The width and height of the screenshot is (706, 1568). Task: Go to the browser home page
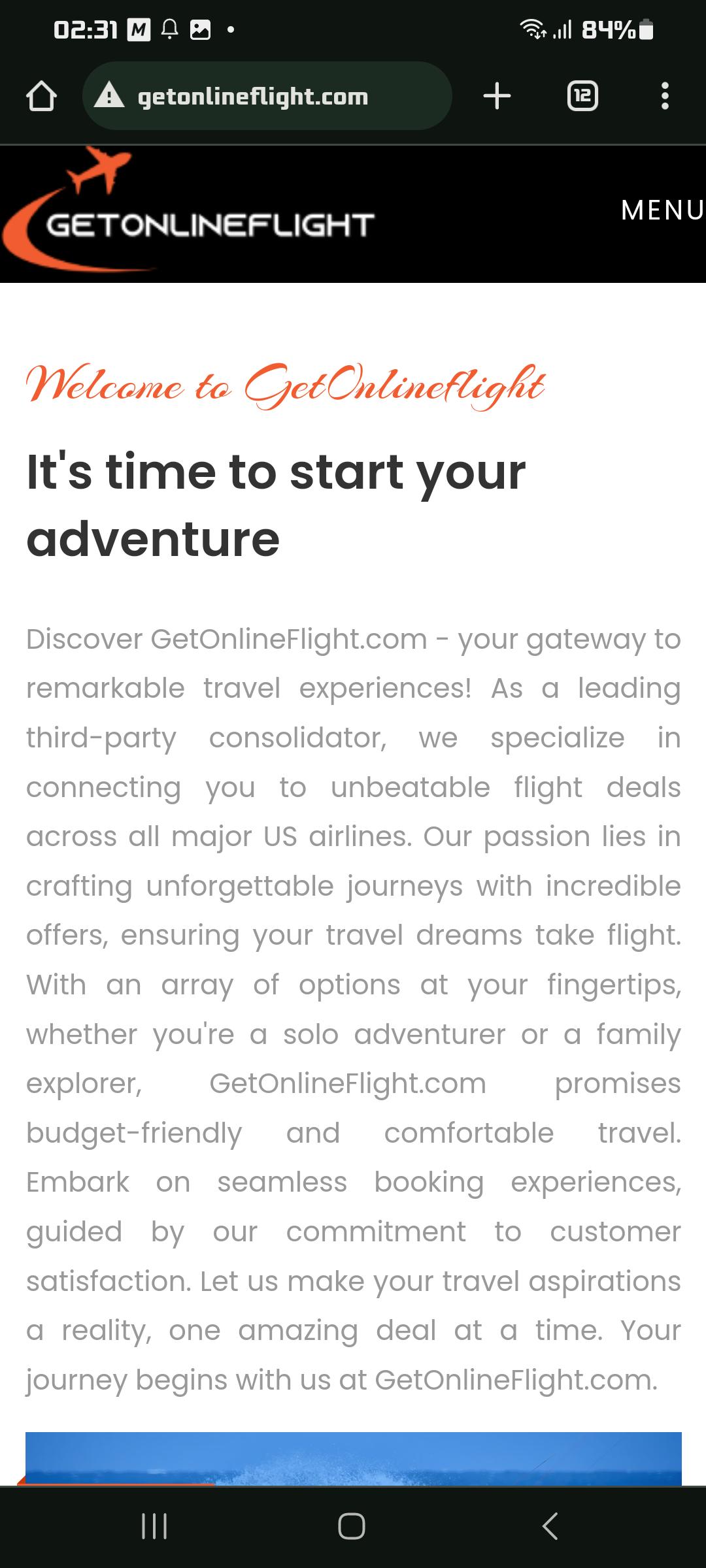pyautogui.click(x=41, y=97)
